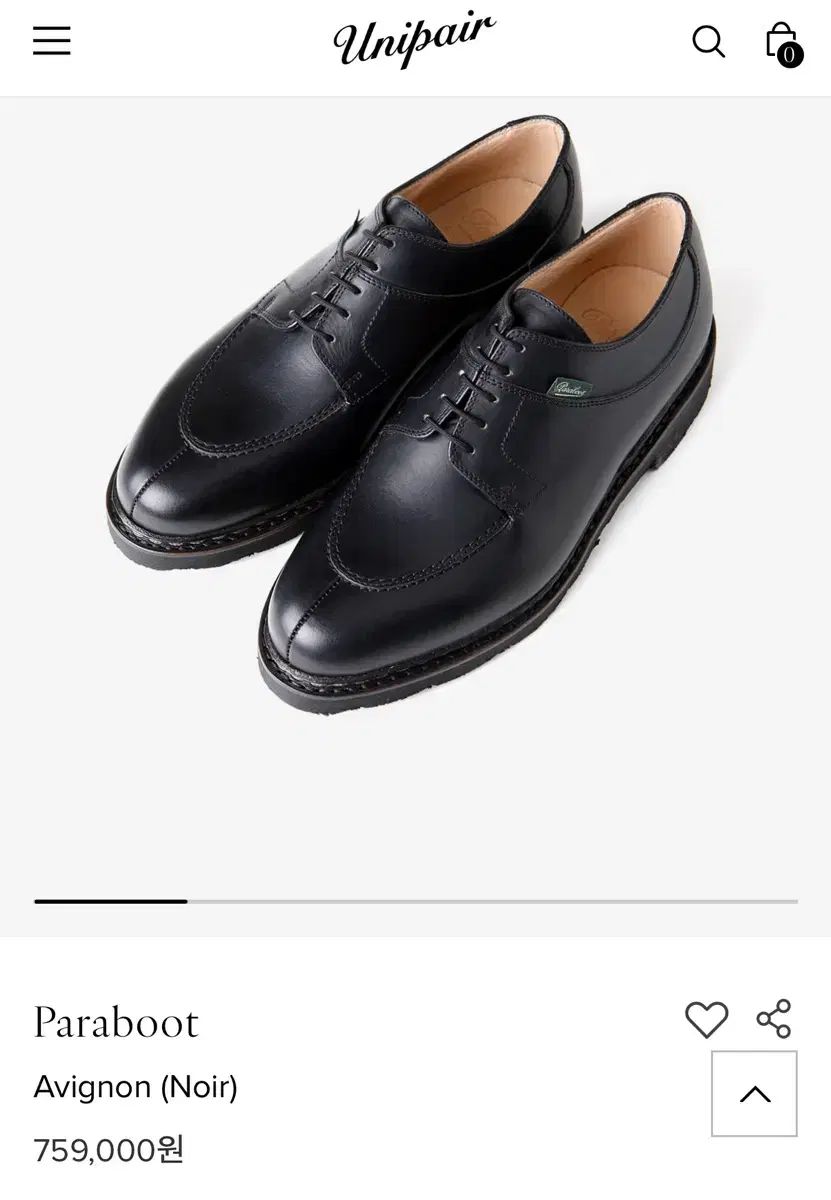Screen dimensions: 831x1200
Task: Jump back to top of page
Action: point(754,1093)
